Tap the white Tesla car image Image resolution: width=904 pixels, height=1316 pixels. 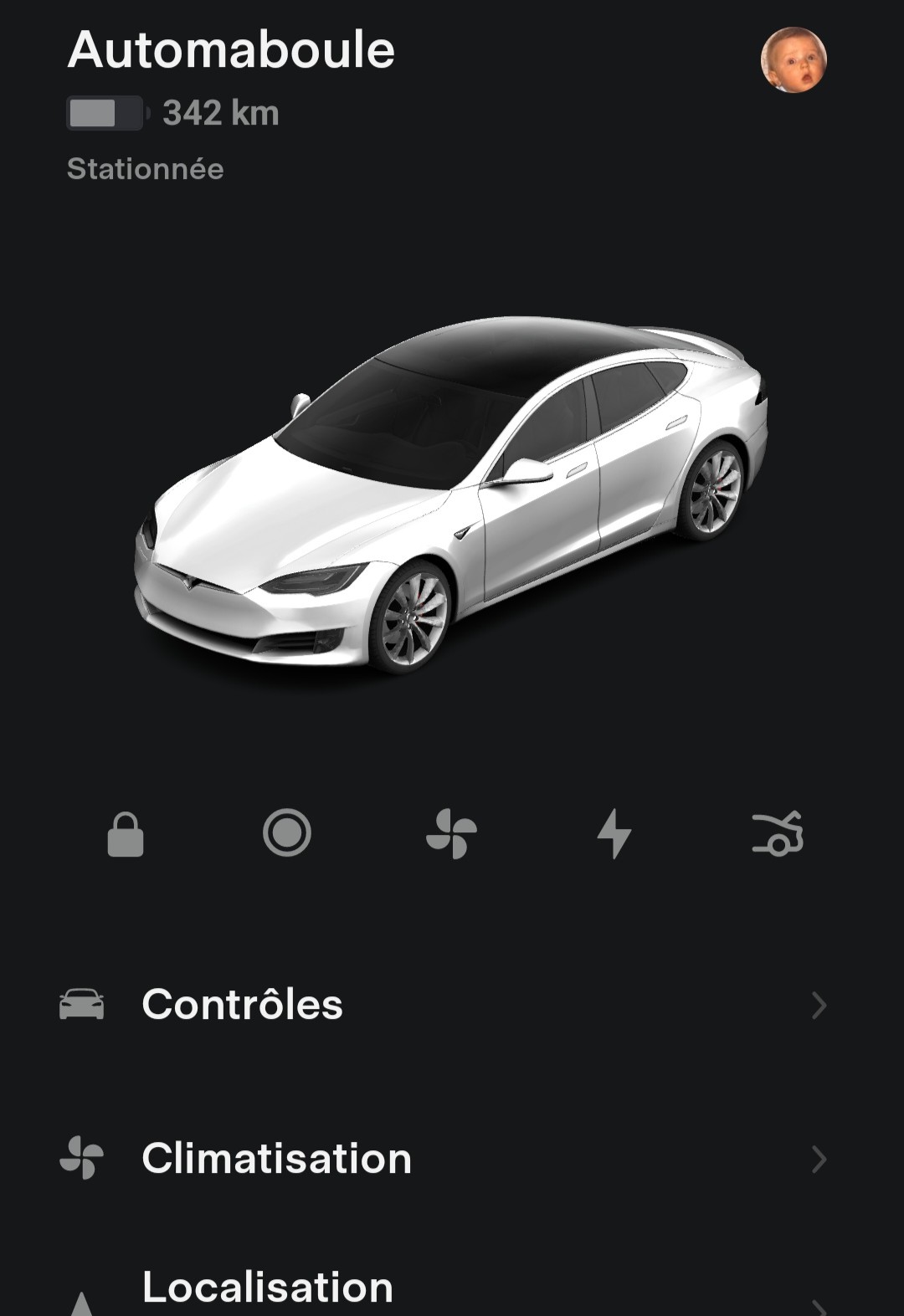[x=450, y=494]
